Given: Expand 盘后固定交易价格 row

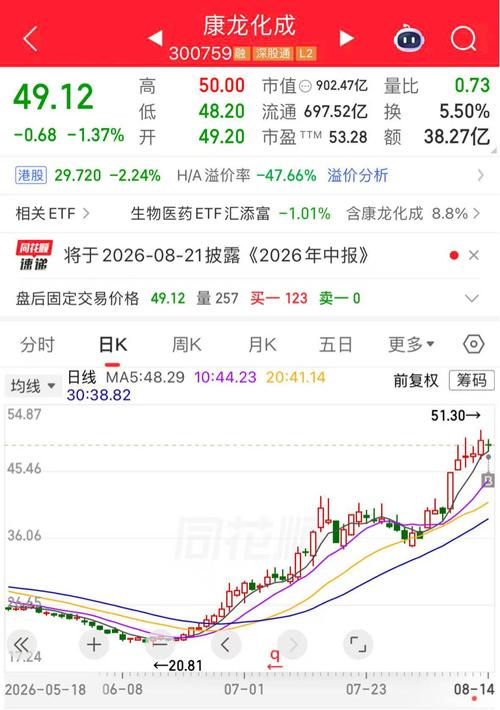Looking at the screenshot, I should point(472,298).
